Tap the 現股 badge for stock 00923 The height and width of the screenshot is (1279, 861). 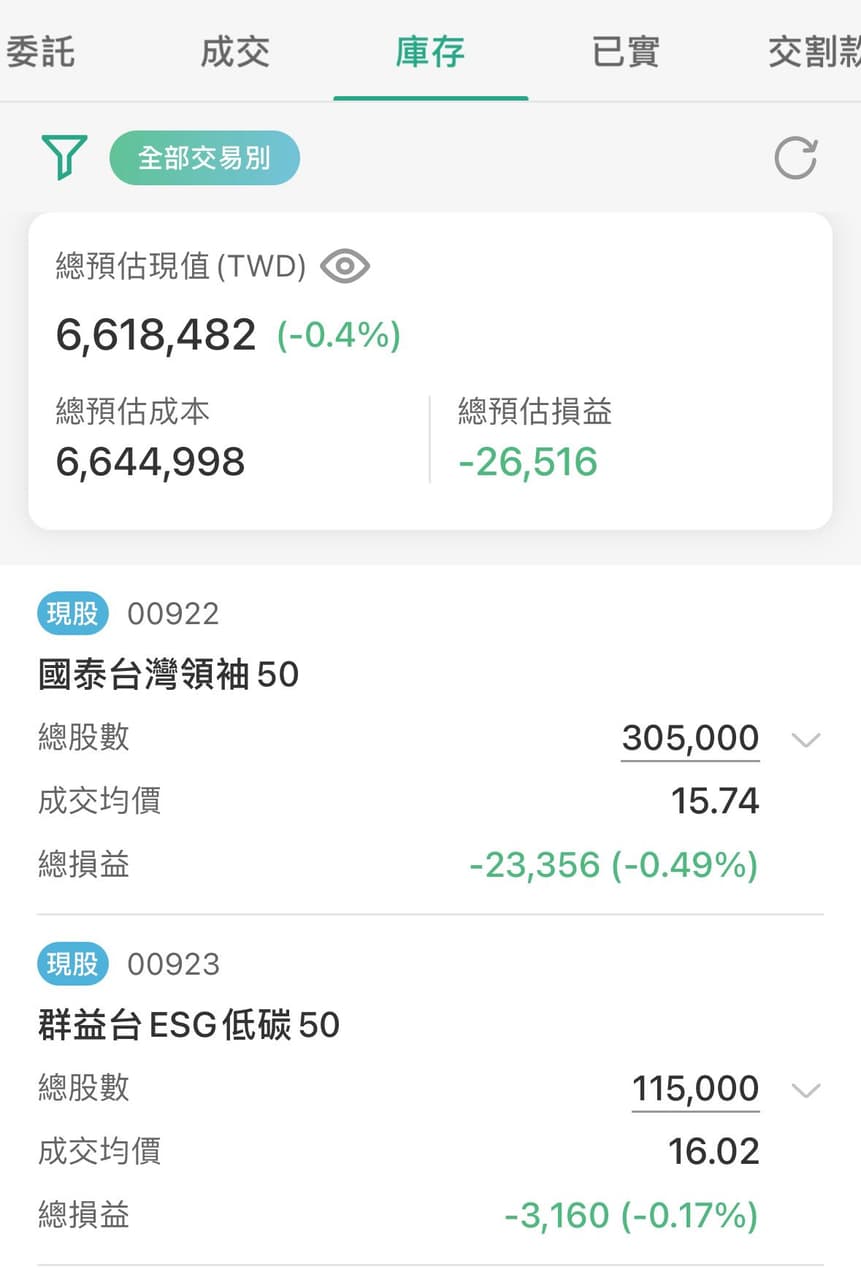(x=71, y=963)
